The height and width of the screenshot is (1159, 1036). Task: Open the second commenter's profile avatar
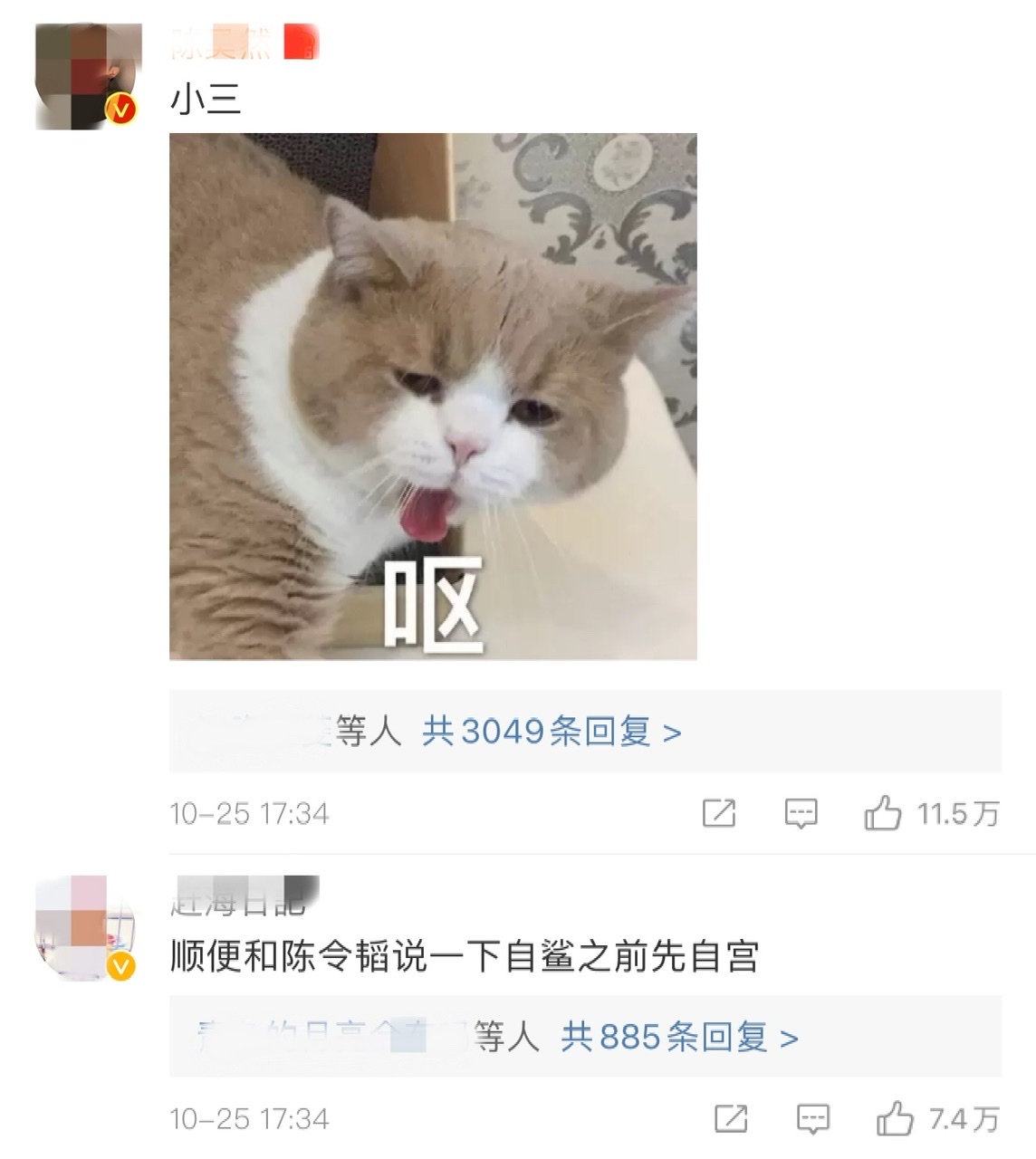[84, 926]
